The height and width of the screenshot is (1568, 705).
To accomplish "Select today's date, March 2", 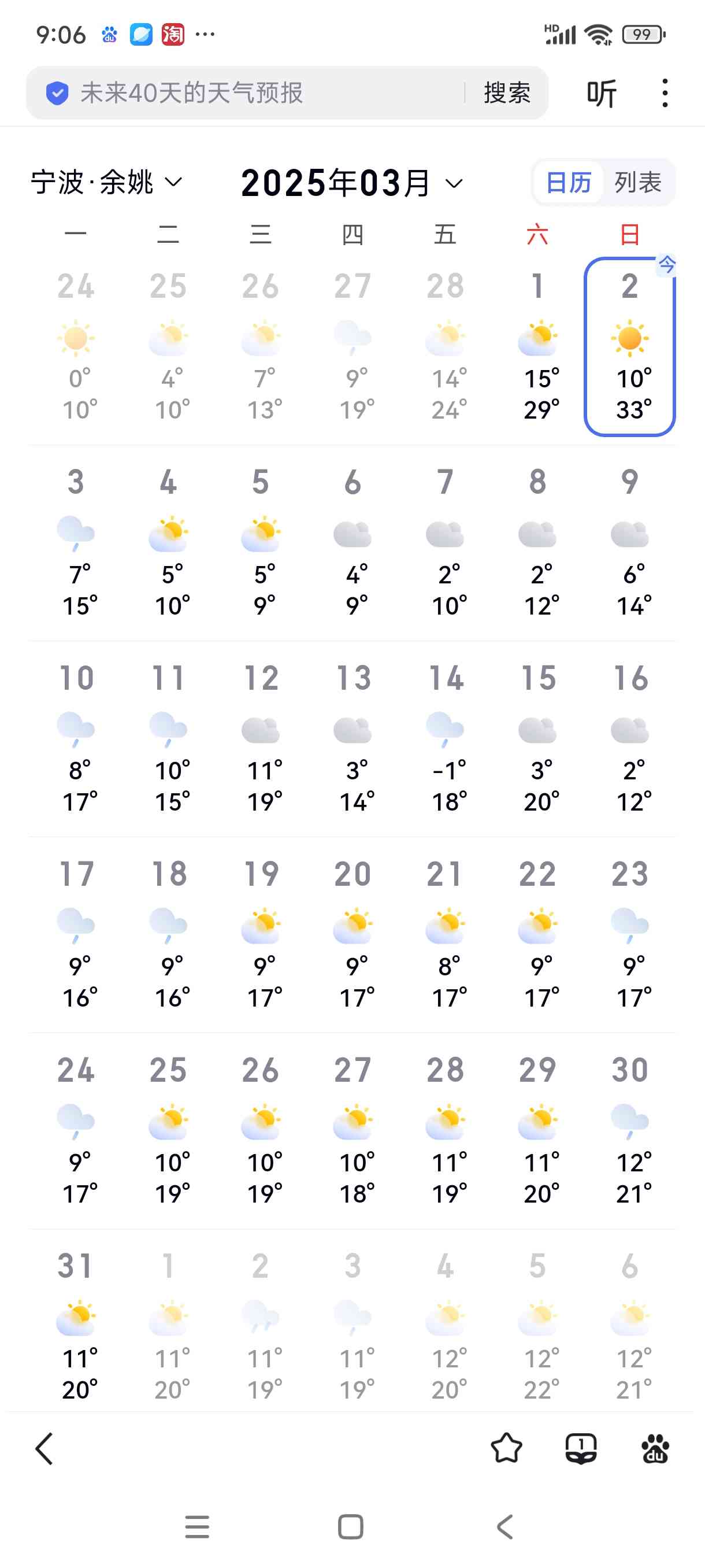I will click(629, 346).
